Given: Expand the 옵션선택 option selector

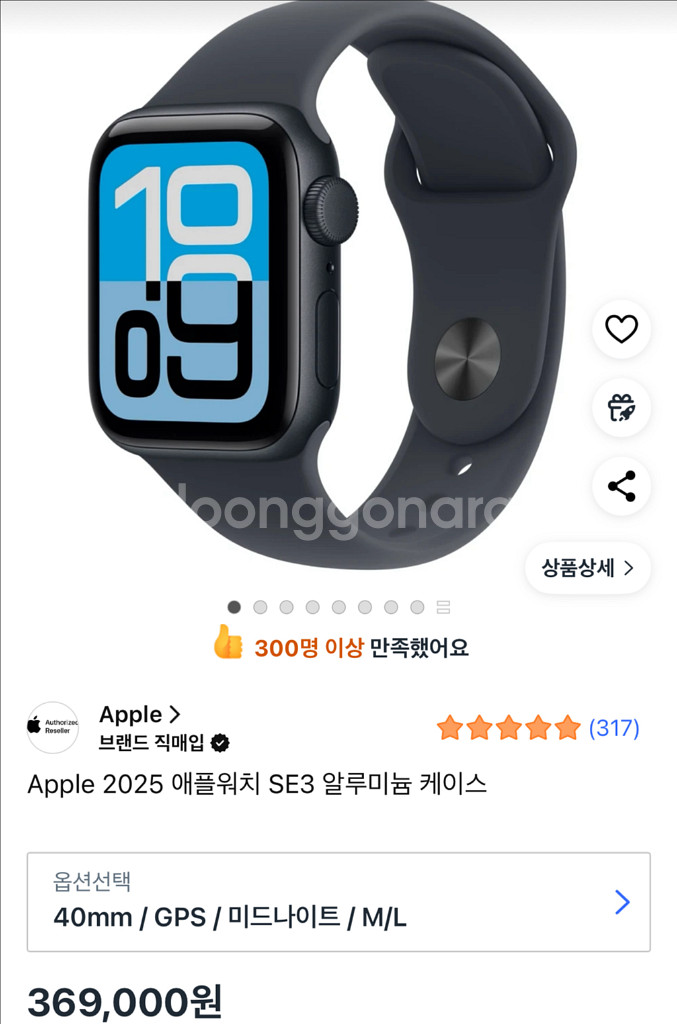Looking at the screenshot, I should click(338, 902).
